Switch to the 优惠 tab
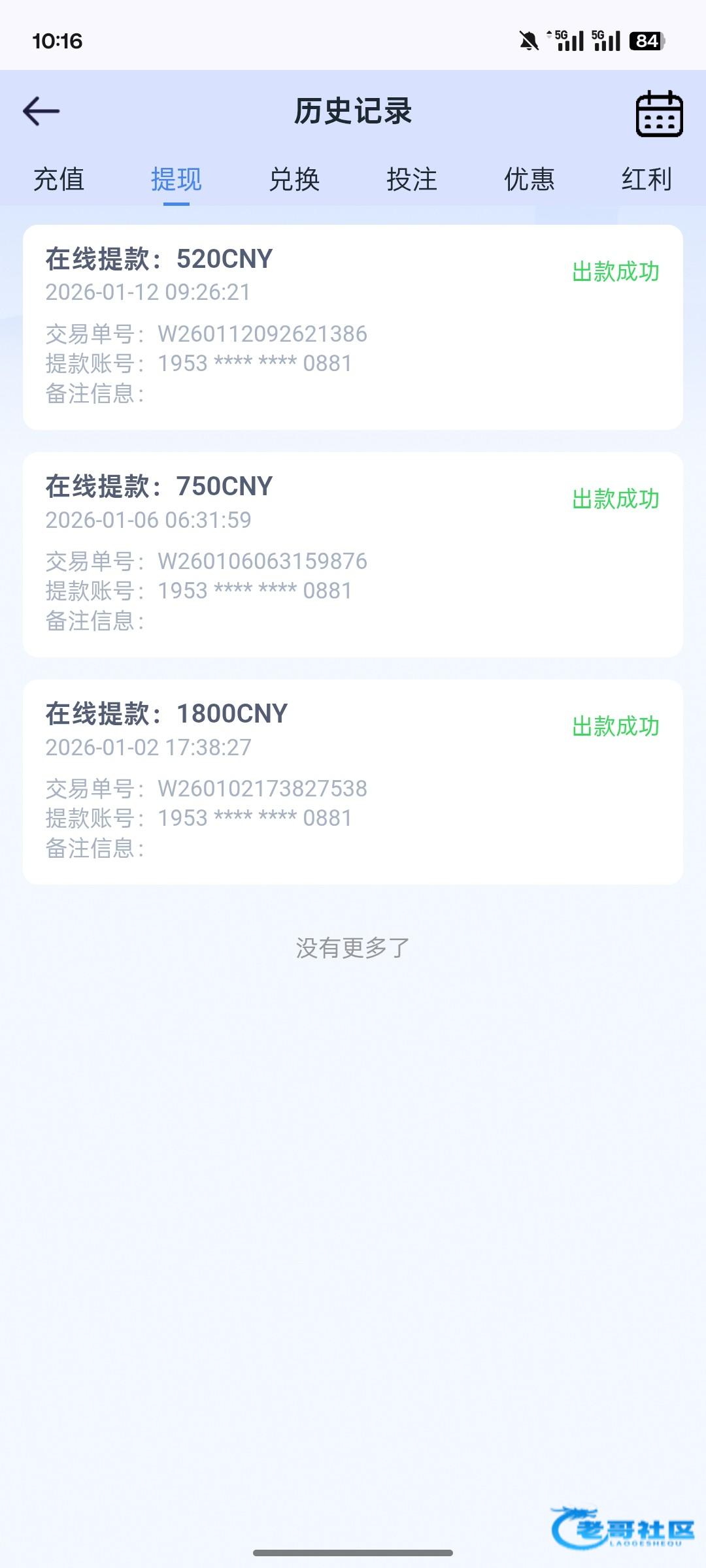 [x=529, y=179]
